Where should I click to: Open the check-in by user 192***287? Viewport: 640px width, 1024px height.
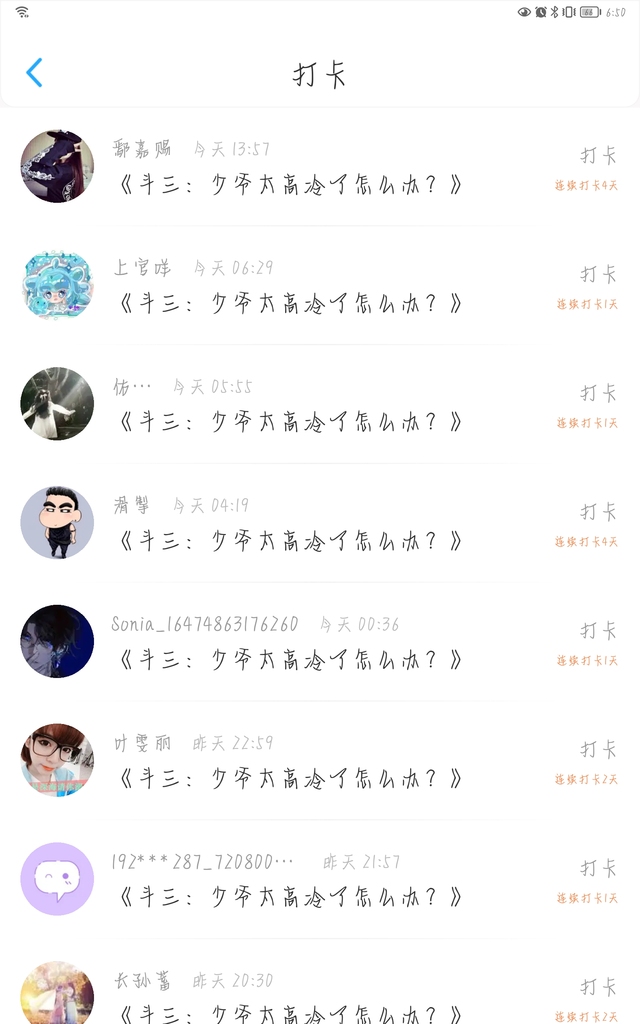pos(290,897)
